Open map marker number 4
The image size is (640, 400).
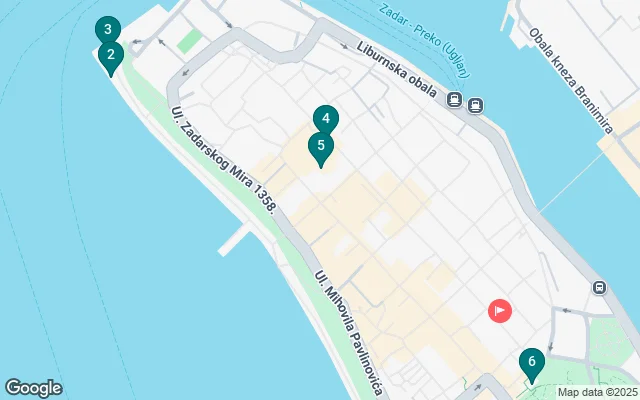pyautogui.click(x=325, y=117)
